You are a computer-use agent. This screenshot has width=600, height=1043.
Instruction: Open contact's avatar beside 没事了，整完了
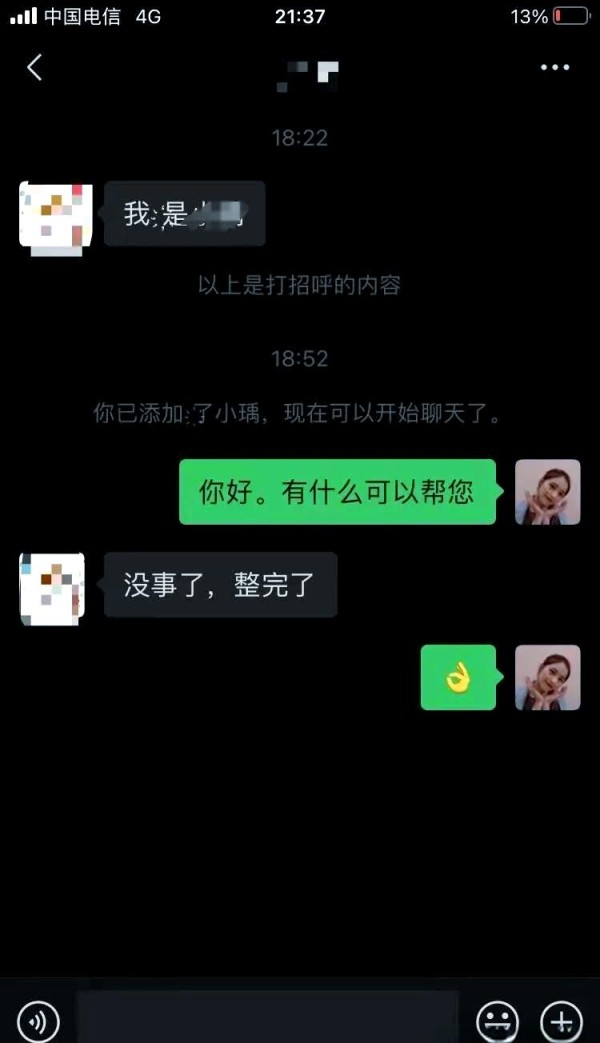52,588
